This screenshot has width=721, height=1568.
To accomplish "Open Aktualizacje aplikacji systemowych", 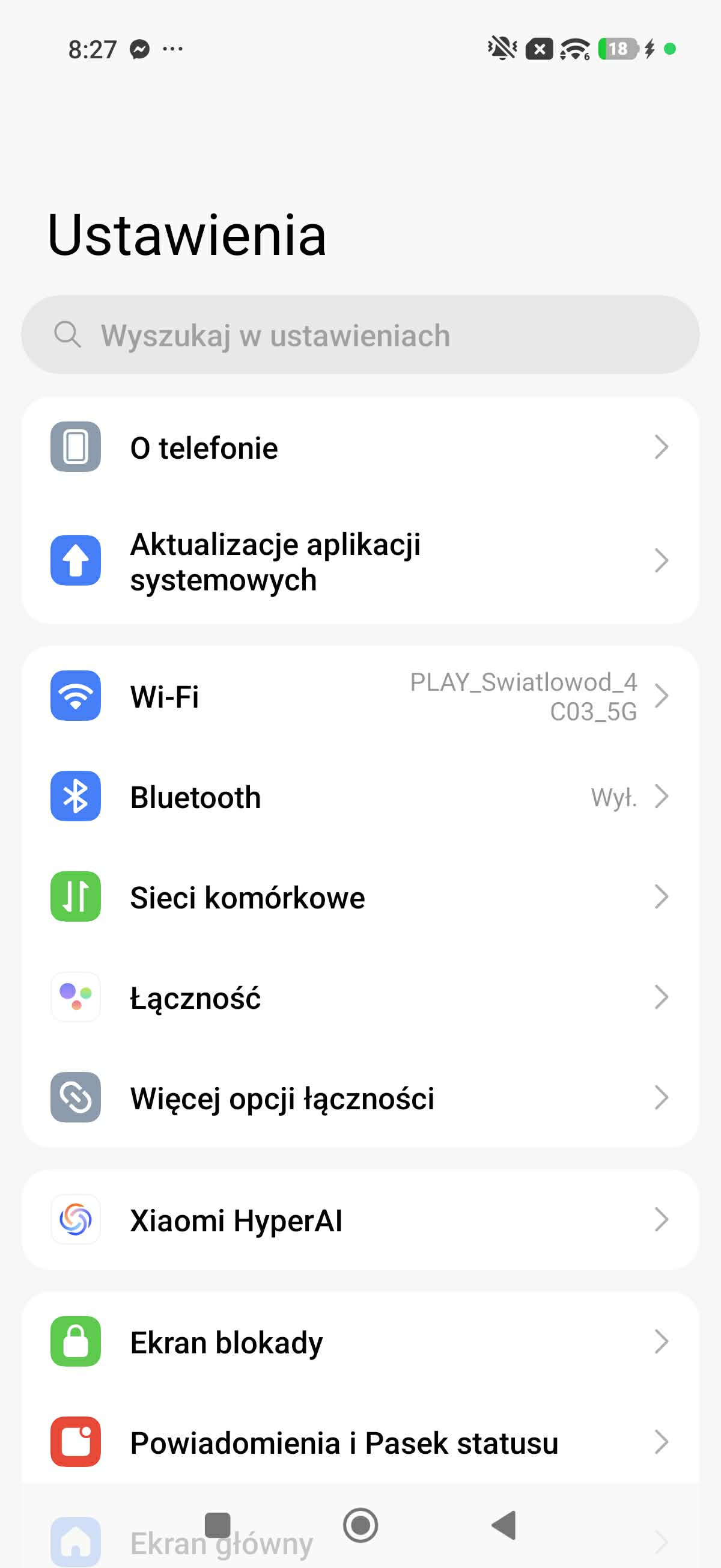I will tap(360, 561).
